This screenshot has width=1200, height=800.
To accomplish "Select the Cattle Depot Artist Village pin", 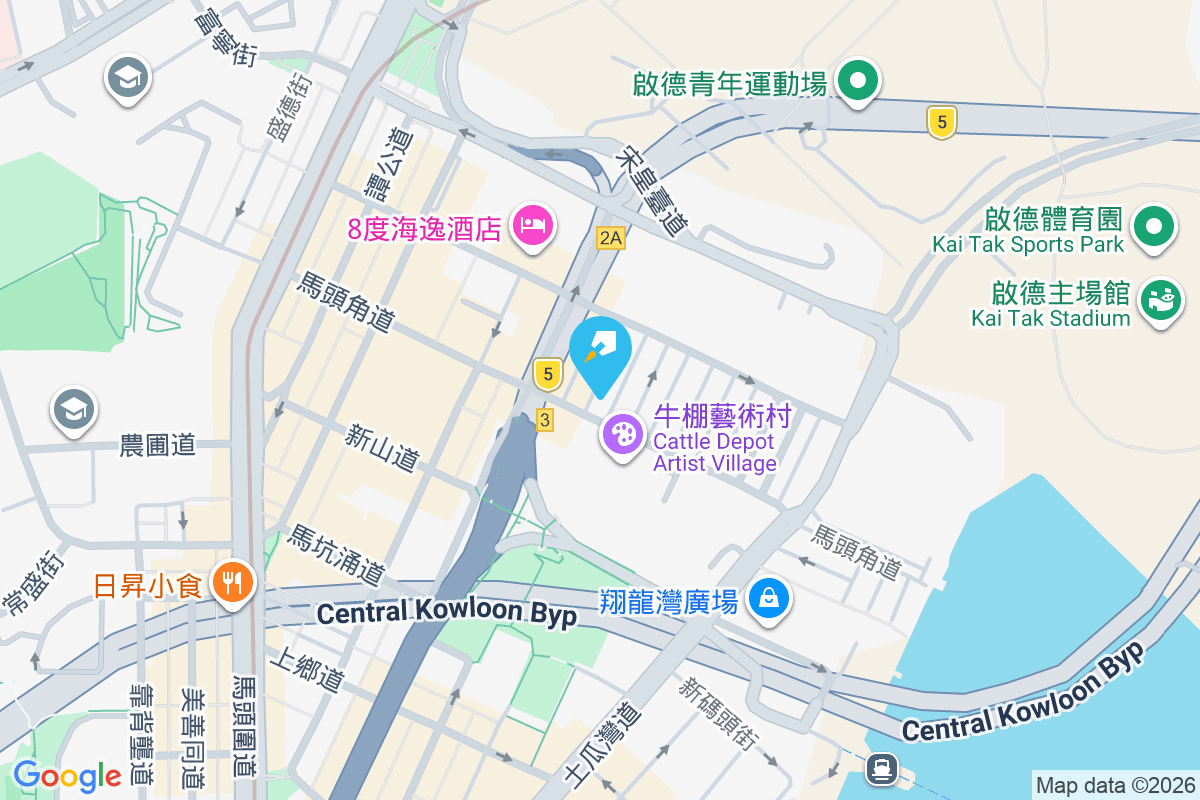I will pyautogui.click(x=623, y=436).
